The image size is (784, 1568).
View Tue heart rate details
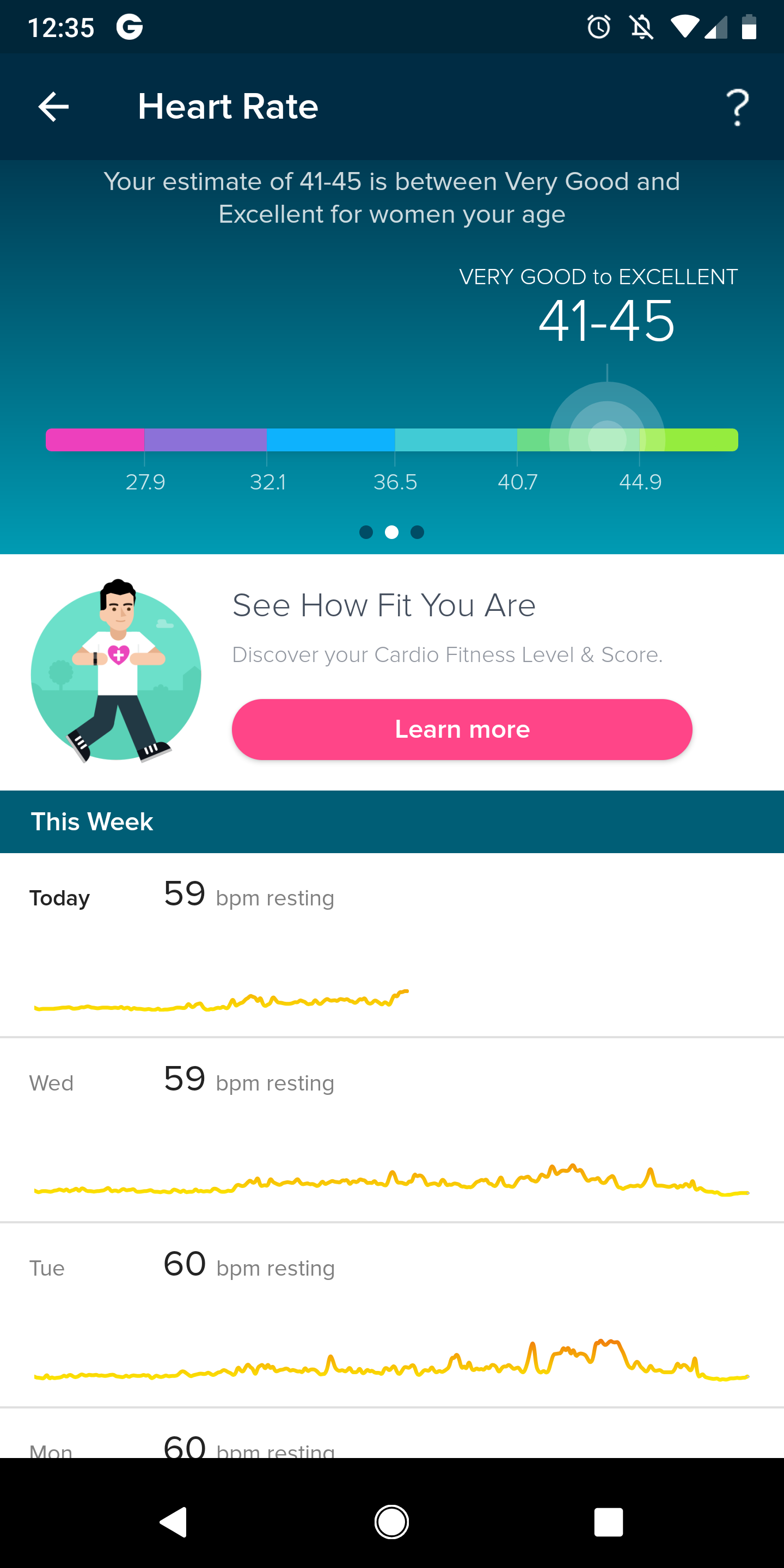tap(392, 1315)
